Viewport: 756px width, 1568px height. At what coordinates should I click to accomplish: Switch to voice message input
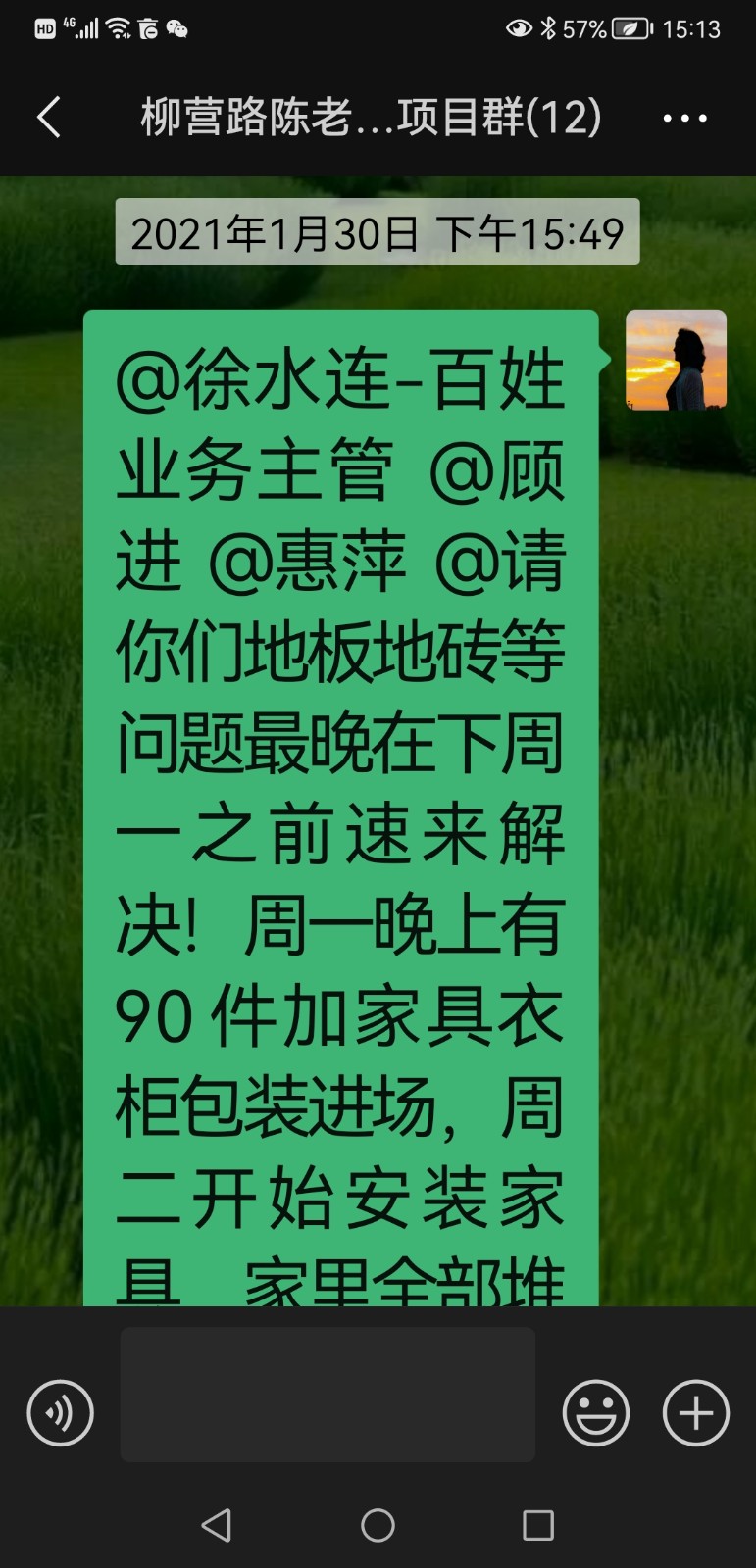click(60, 1412)
